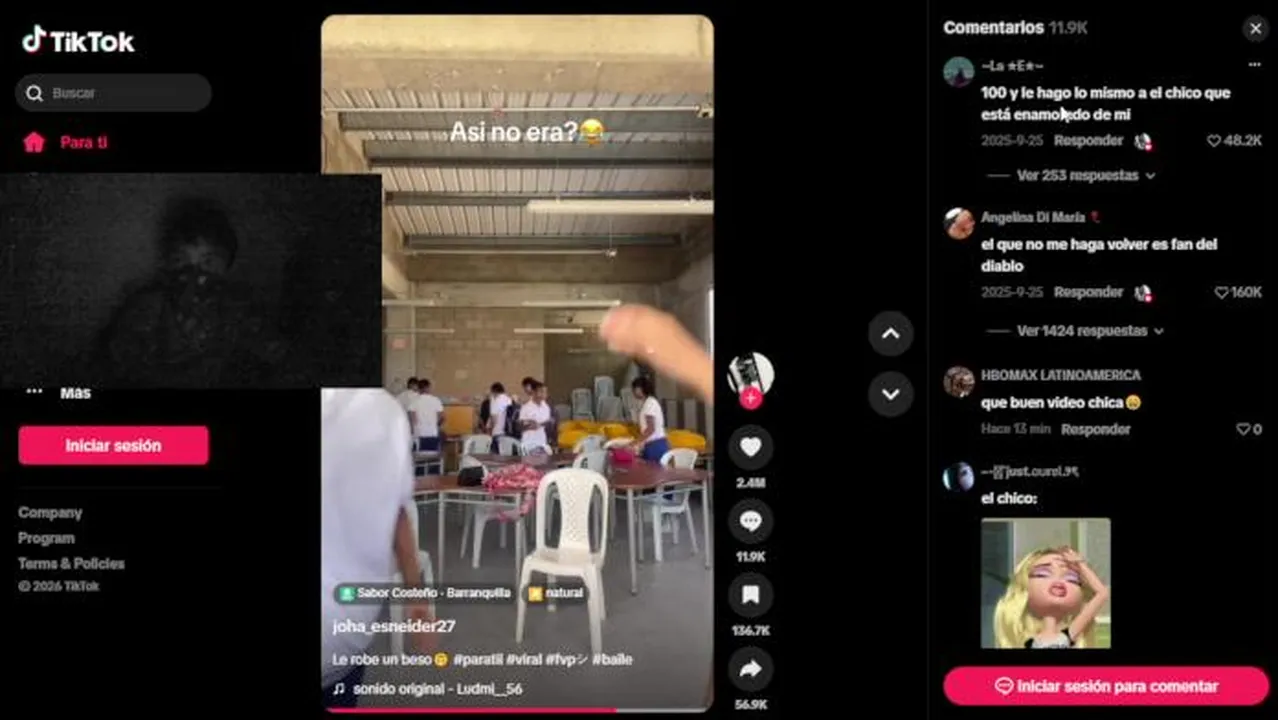Like the video with the heart icon
The height and width of the screenshot is (720, 1278).
click(x=750, y=447)
